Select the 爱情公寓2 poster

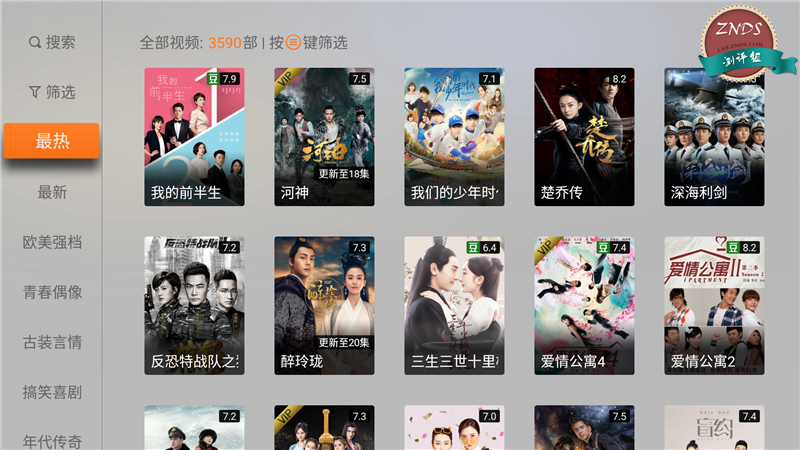tap(714, 305)
